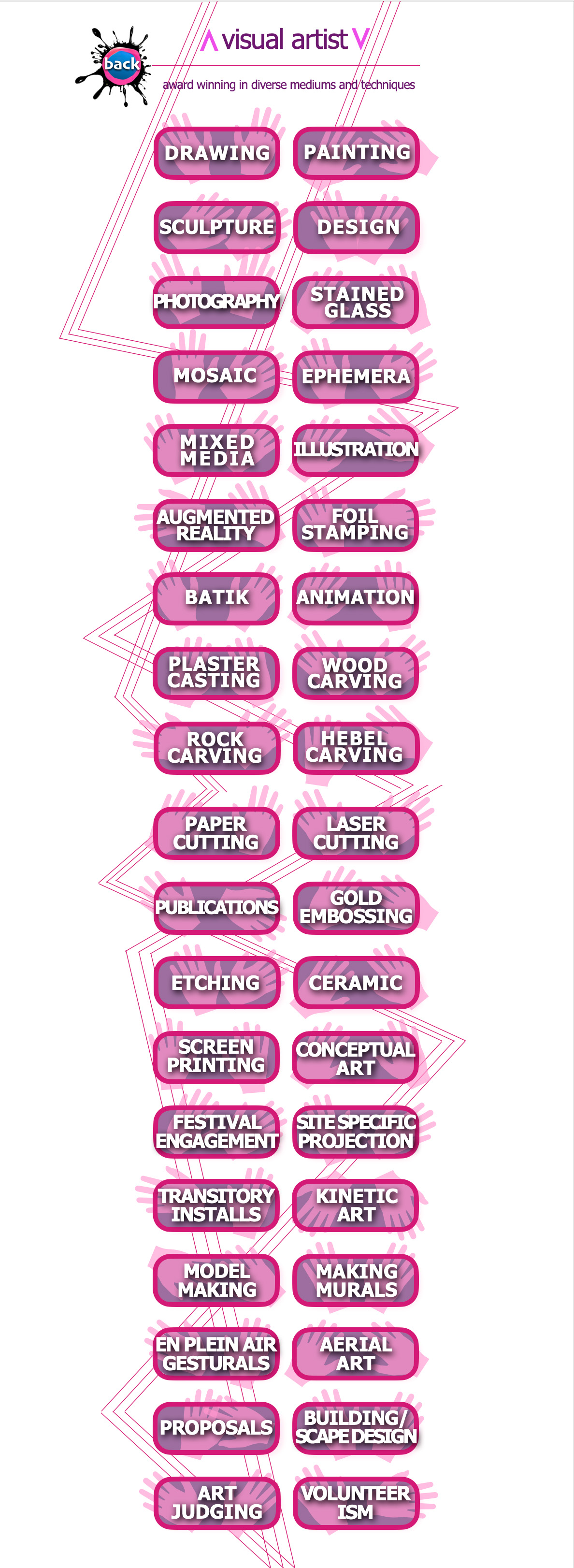
Task: Select Augmented Reality button
Action: (x=216, y=525)
